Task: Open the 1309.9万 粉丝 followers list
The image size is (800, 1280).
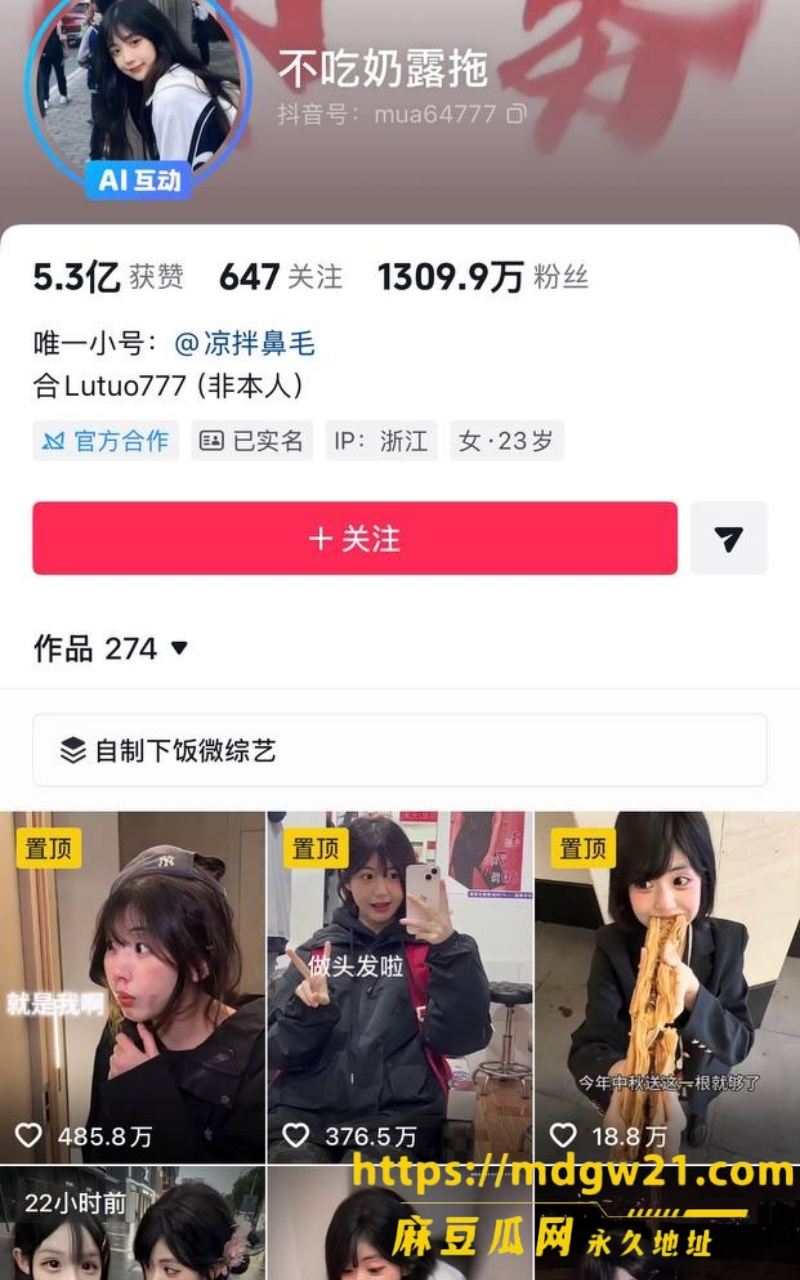Action: pos(483,277)
